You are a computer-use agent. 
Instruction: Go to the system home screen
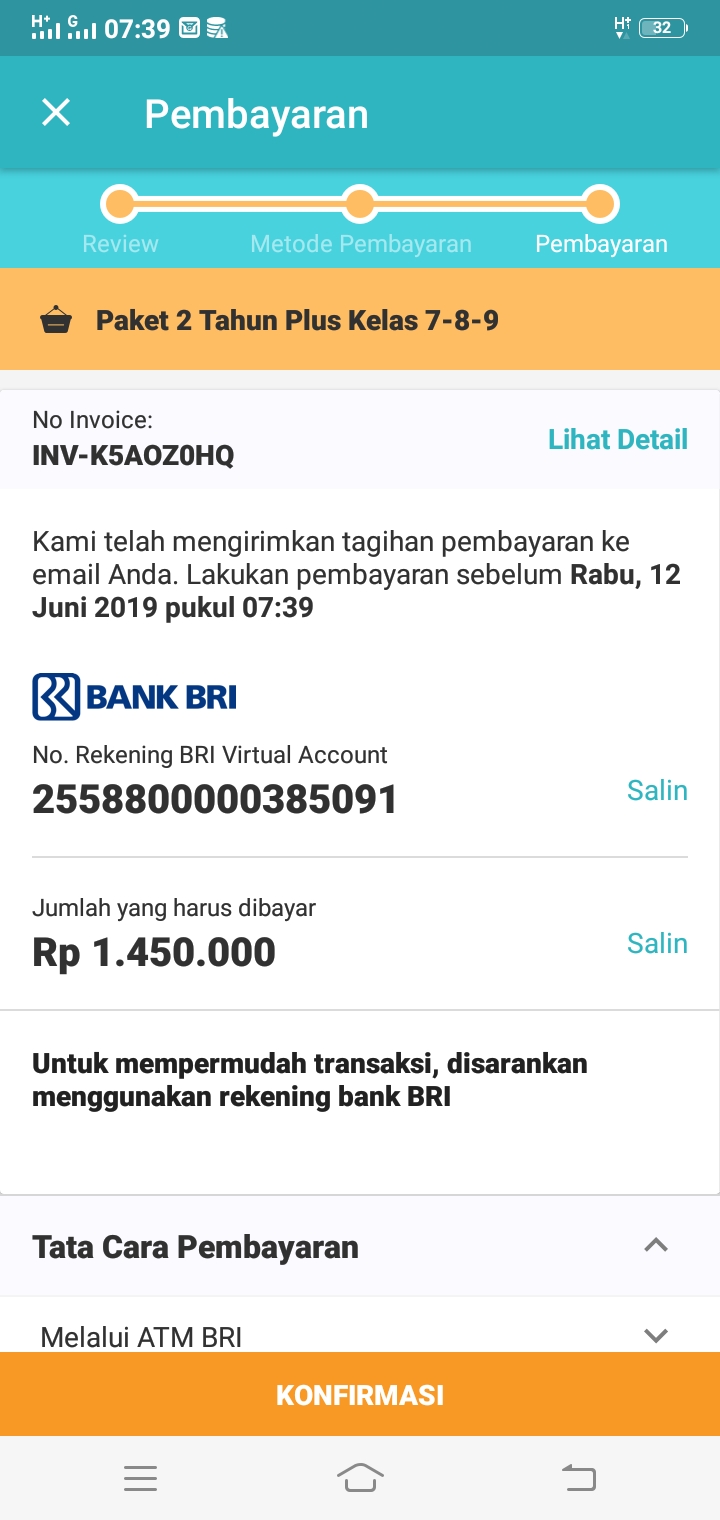[360, 1477]
